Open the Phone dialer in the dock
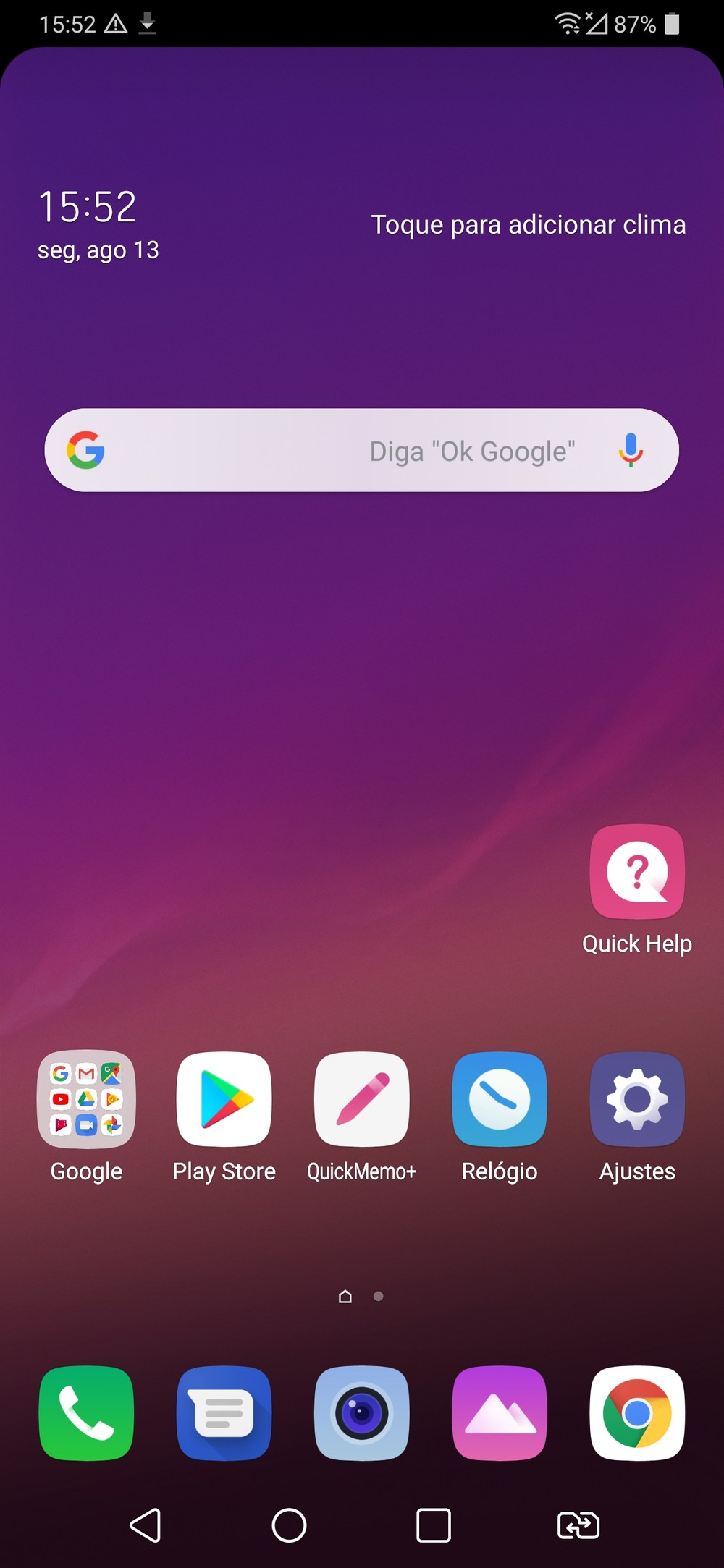Image resolution: width=724 pixels, height=1568 pixels. (x=86, y=1413)
